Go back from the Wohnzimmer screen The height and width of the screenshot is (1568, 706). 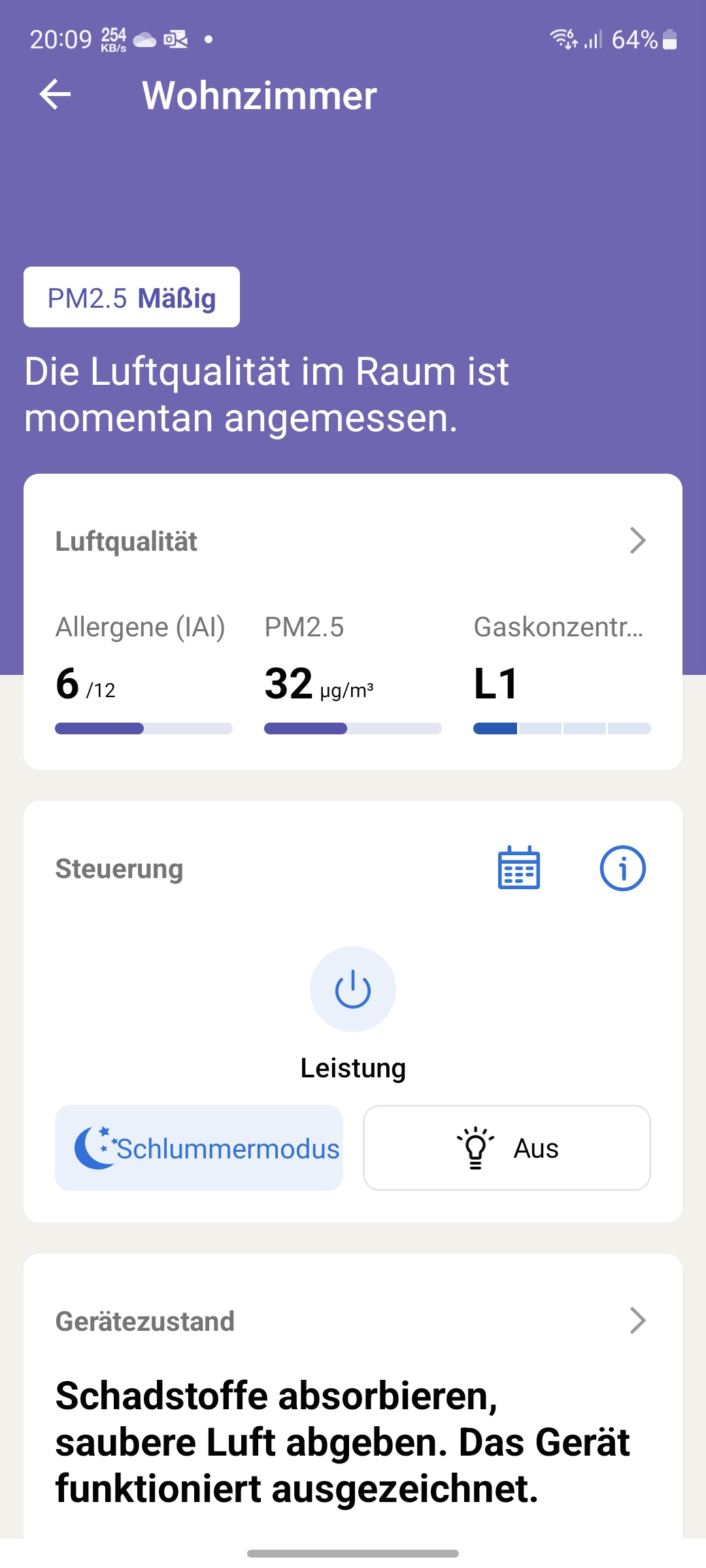tap(56, 95)
